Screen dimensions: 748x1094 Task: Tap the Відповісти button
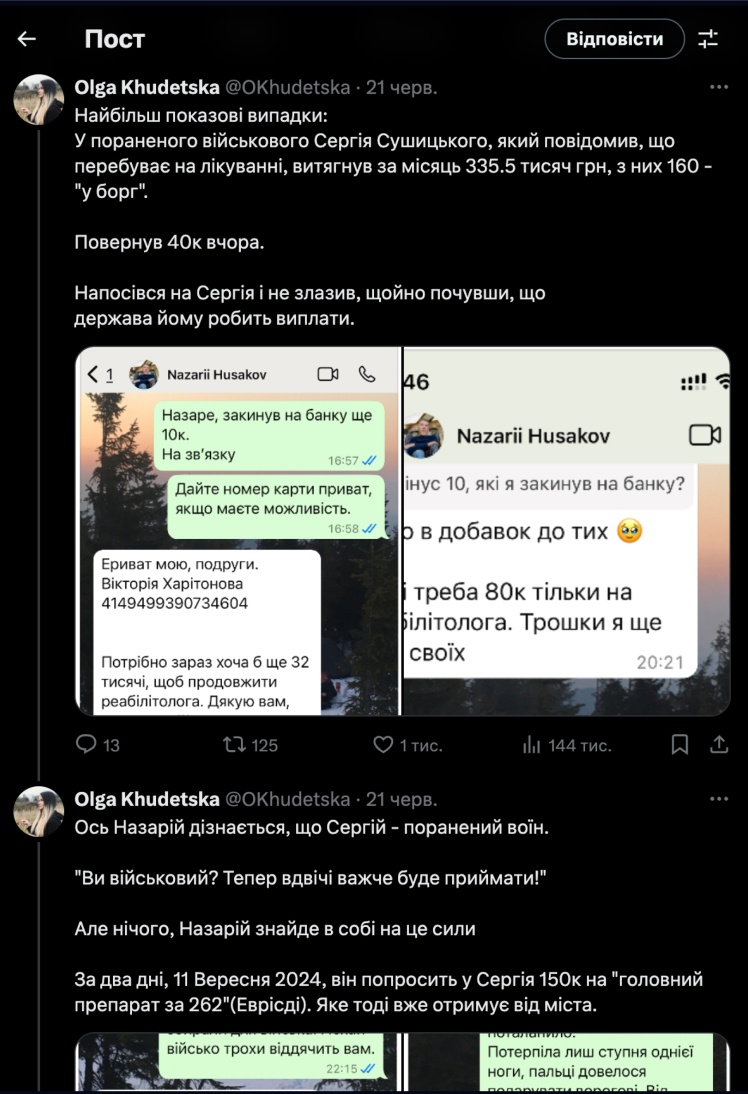614,39
